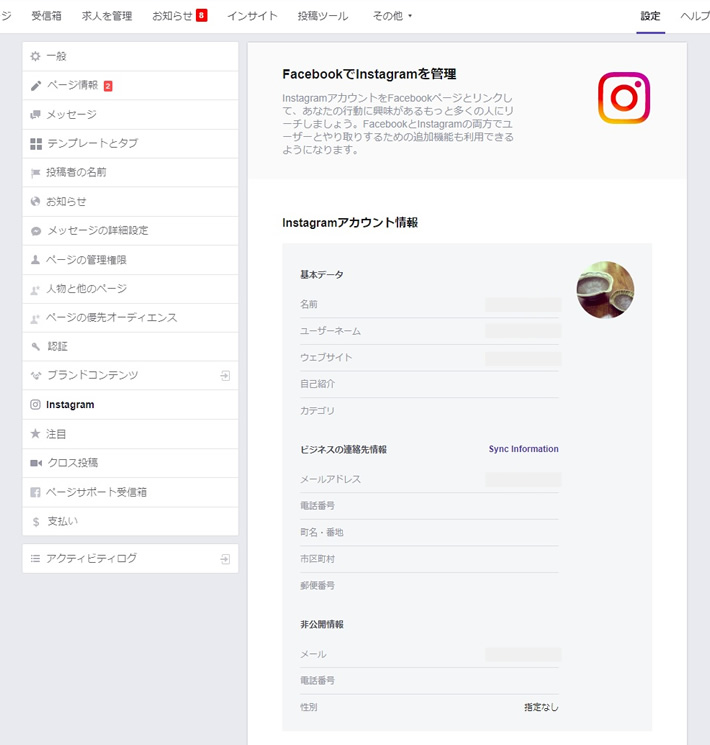Viewport: 710px width, 745px height.
Task: Open the アクティビティログ
Action: (x=91, y=559)
